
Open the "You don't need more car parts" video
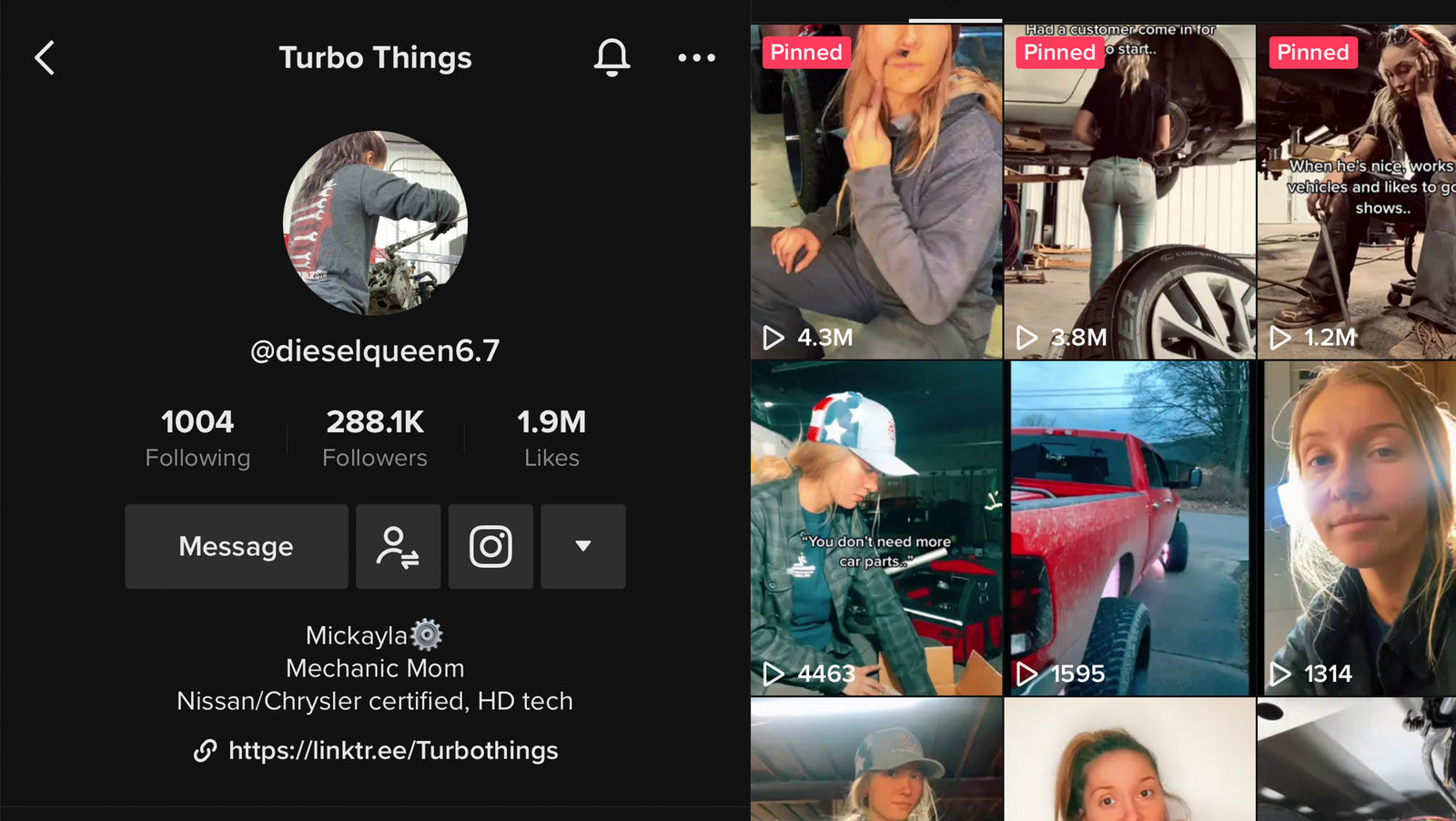pyautogui.click(x=876, y=528)
